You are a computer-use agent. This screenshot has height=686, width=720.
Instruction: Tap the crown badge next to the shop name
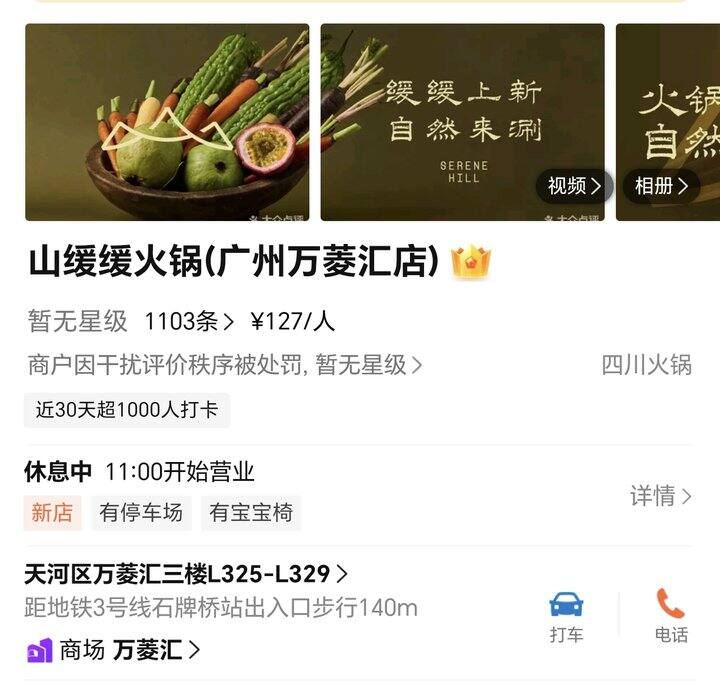point(470,263)
